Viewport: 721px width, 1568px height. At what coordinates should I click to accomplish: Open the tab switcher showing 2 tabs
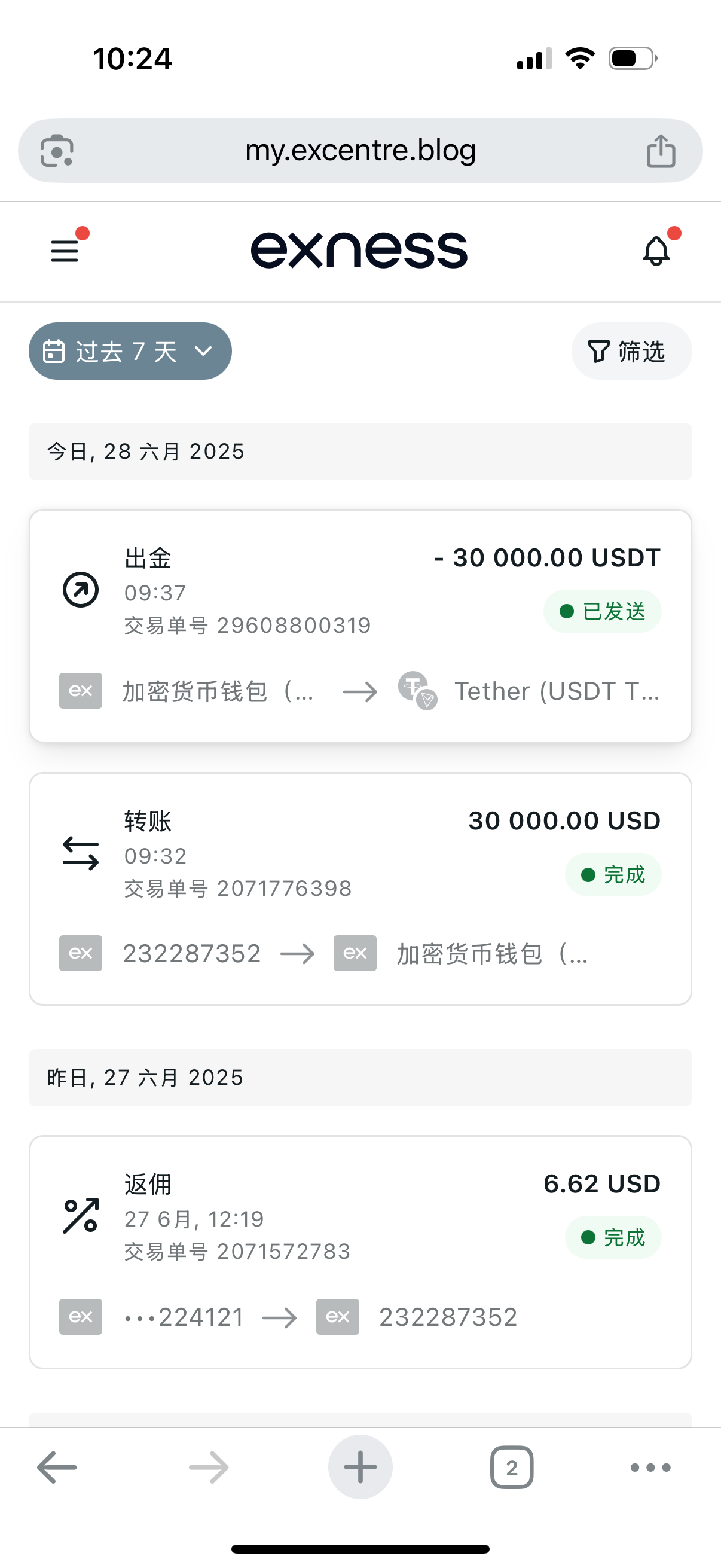pyautogui.click(x=512, y=1468)
